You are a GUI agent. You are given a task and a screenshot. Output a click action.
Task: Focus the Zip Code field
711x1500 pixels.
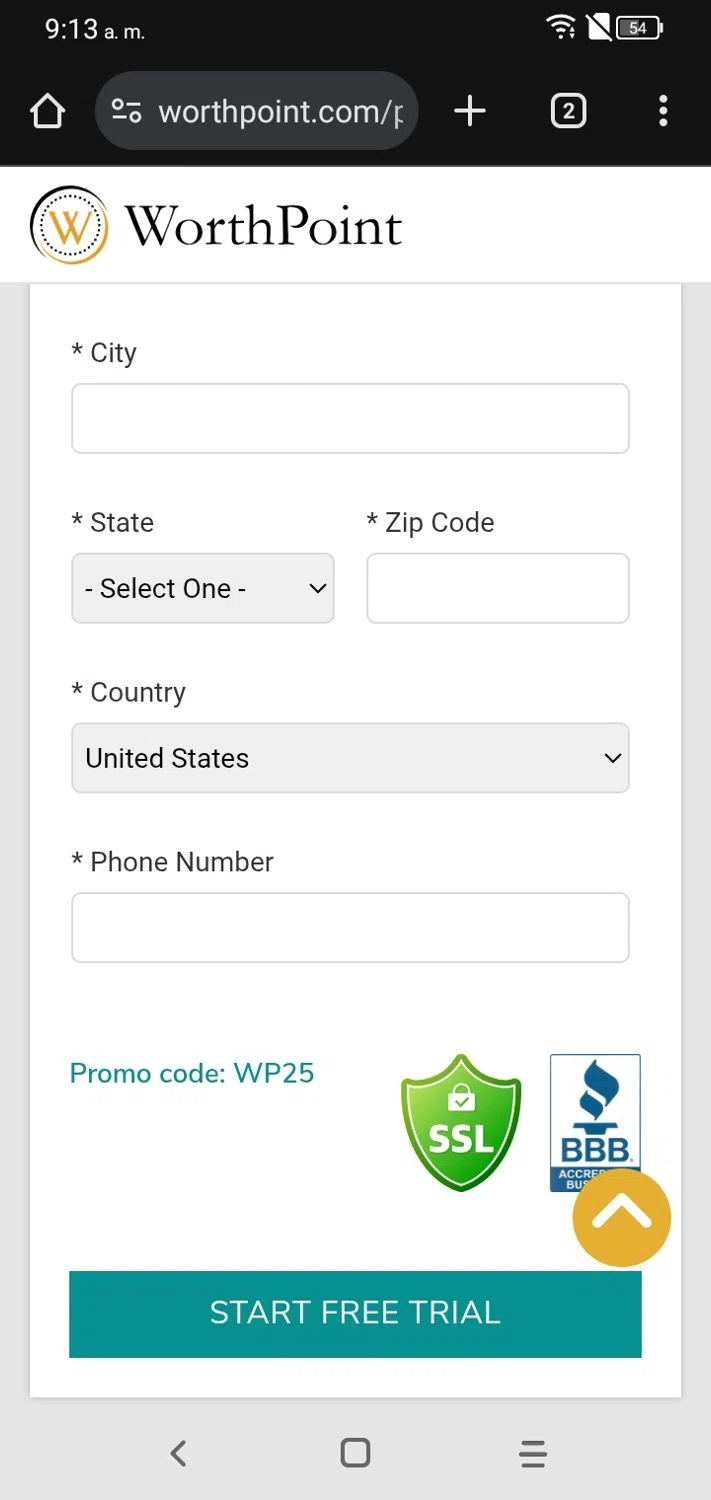(x=497, y=588)
